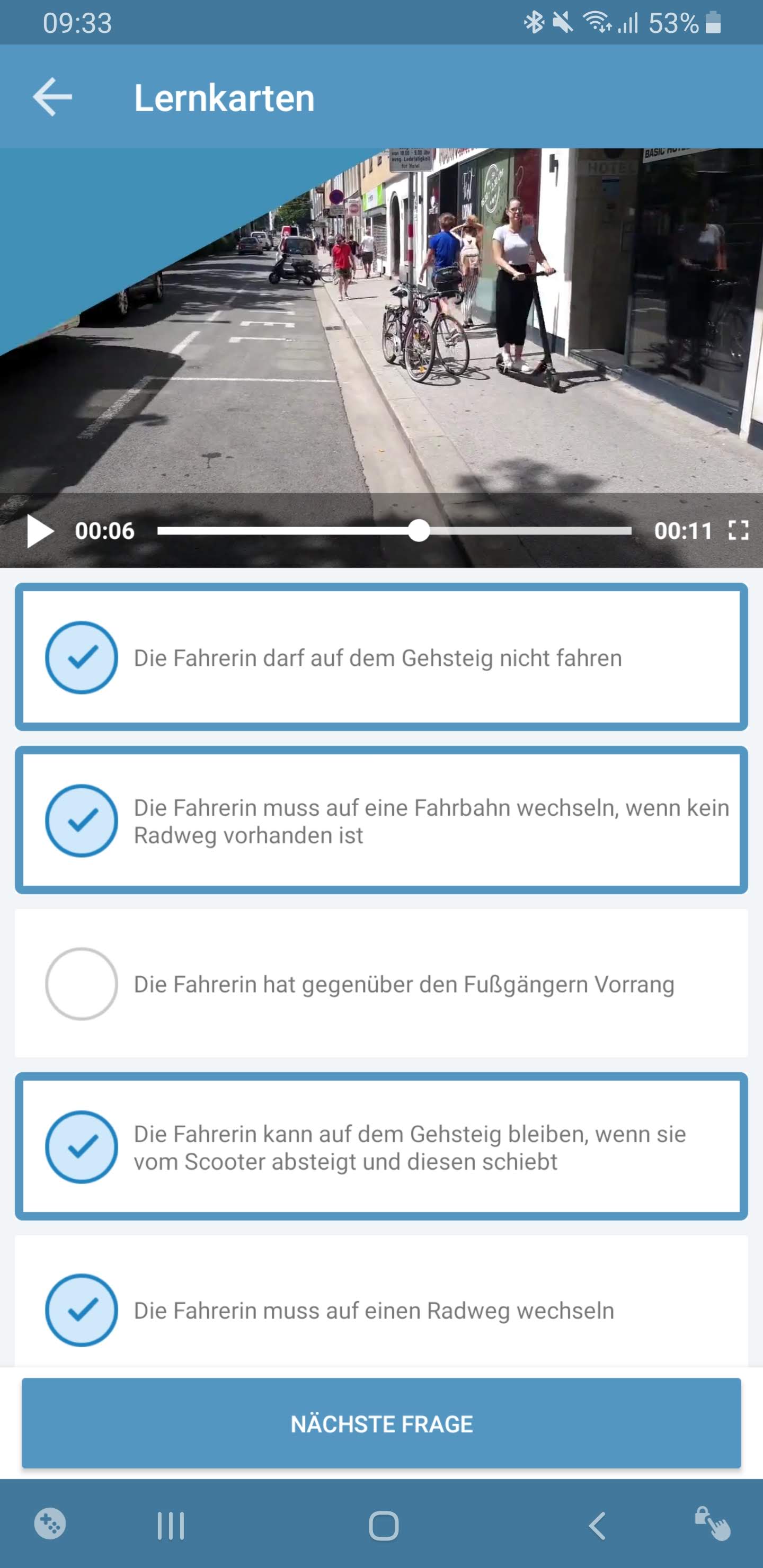Open video in fullscreen mode
The width and height of the screenshot is (763, 1568).
pyautogui.click(x=738, y=531)
